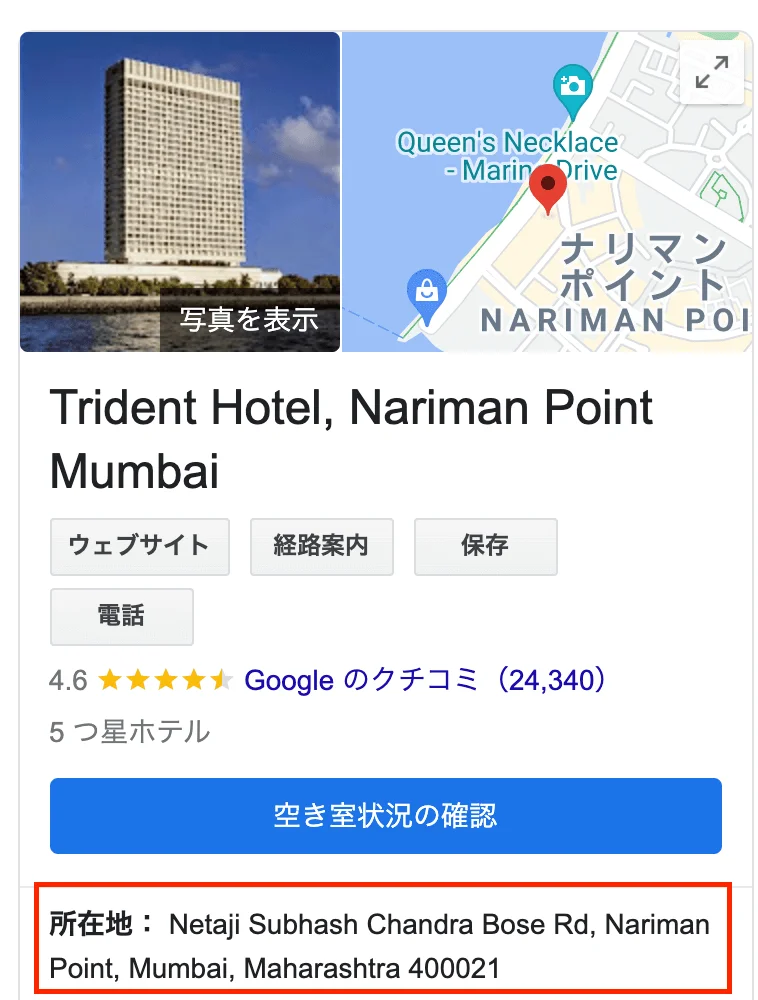Expand the map to full screen
Viewport: 758px width, 1000px height.
click(712, 73)
